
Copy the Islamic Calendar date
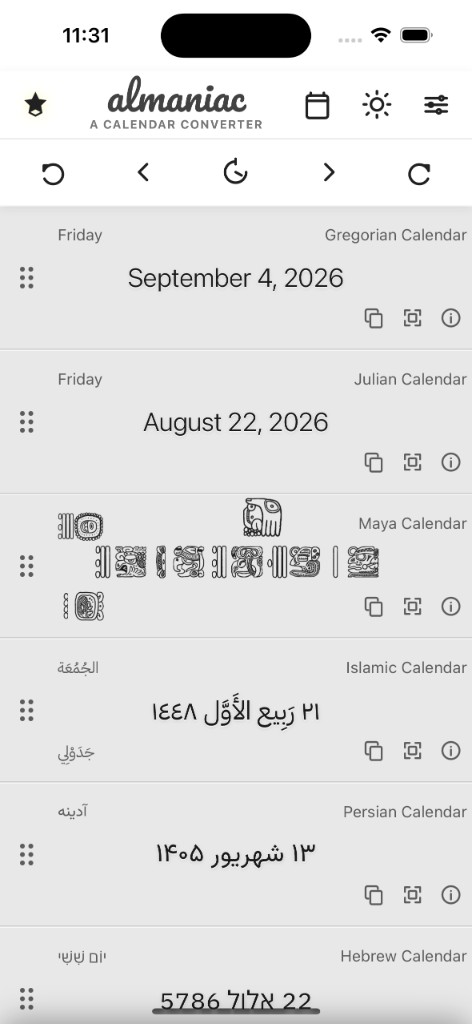(373, 751)
